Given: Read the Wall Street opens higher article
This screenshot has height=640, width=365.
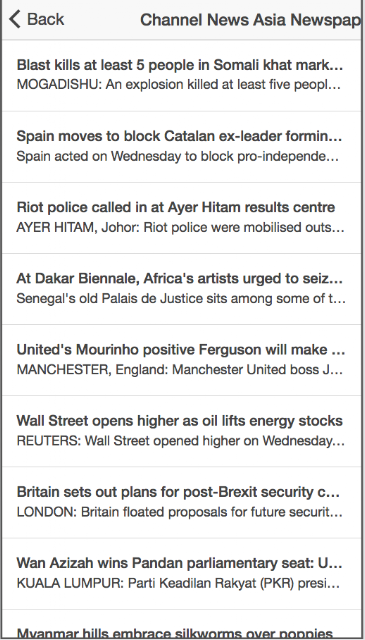Looking at the screenshot, I should (x=182, y=431).
